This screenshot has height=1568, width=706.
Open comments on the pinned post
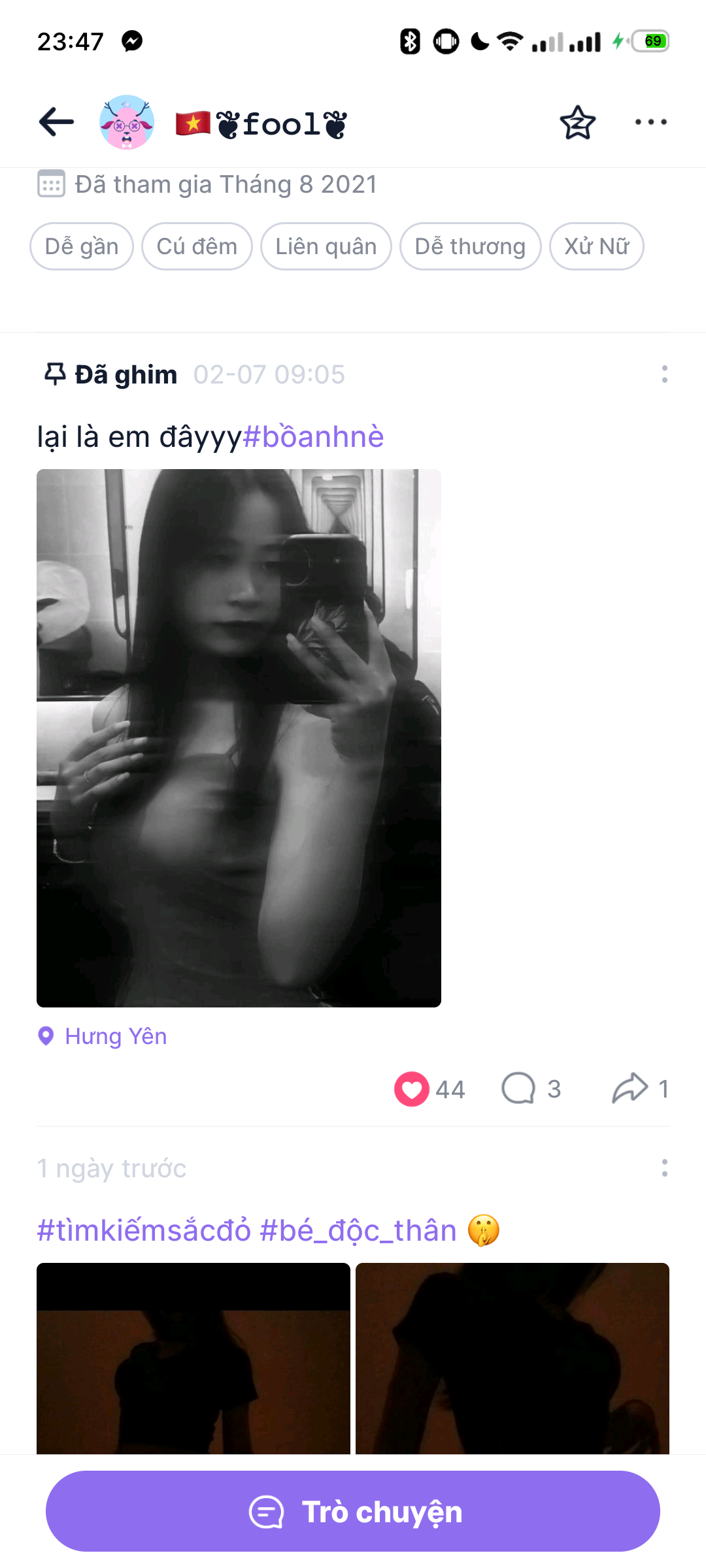pyautogui.click(x=518, y=1089)
